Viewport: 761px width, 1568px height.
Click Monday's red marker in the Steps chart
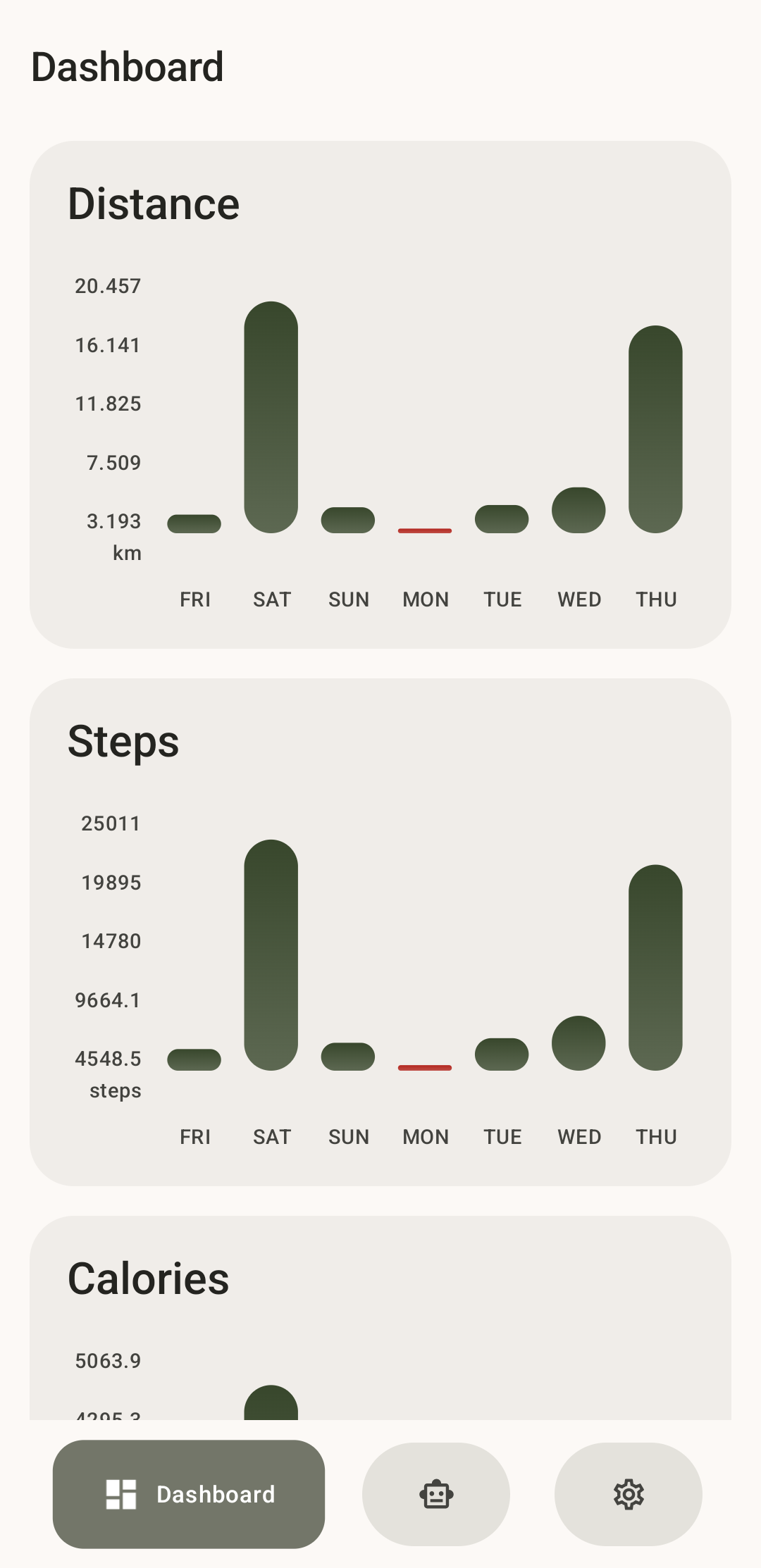[x=425, y=1068]
